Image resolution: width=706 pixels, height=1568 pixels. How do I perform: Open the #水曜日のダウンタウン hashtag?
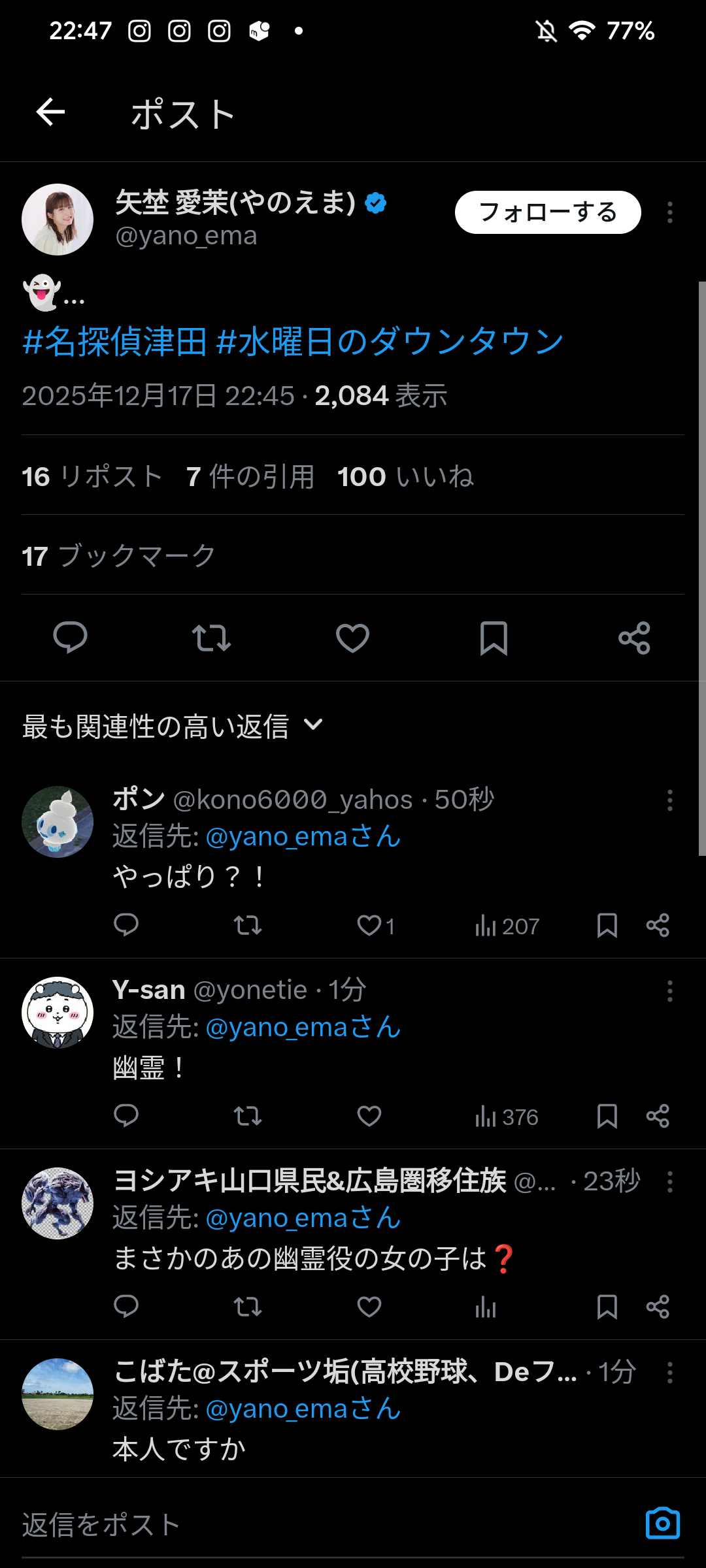point(390,342)
